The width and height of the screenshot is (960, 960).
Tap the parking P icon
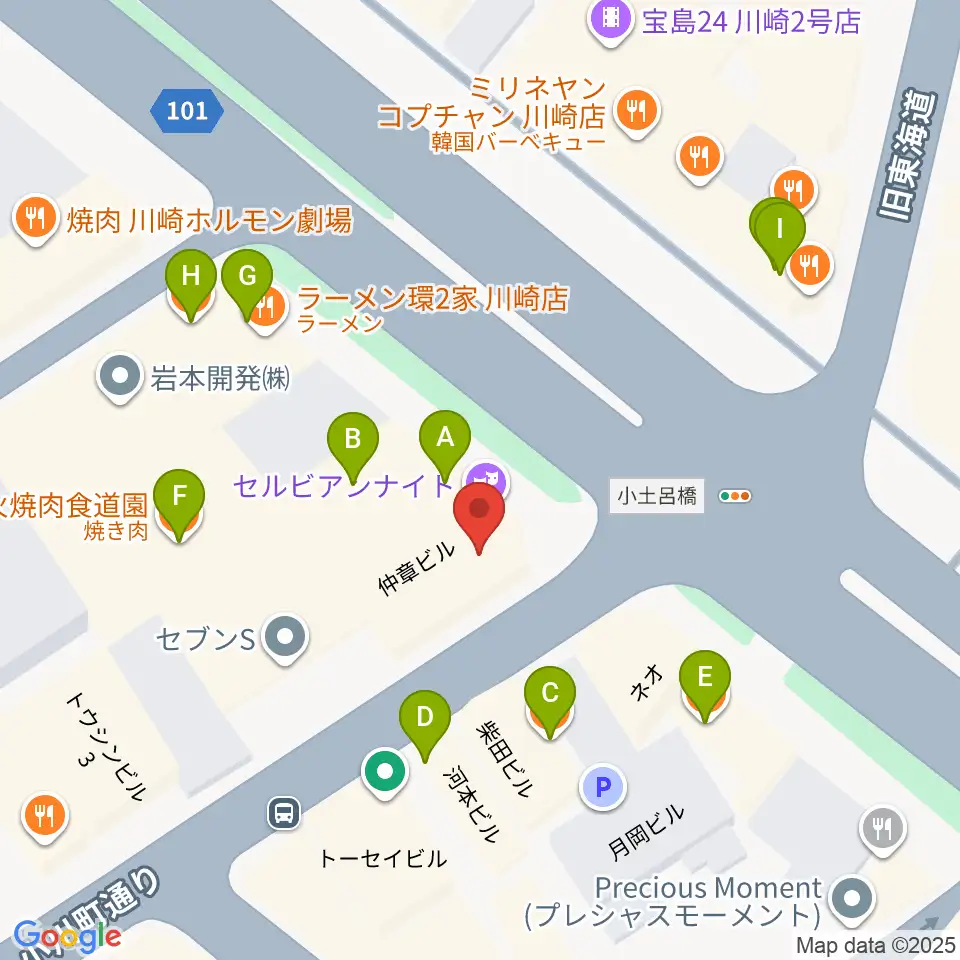click(x=602, y=787)
